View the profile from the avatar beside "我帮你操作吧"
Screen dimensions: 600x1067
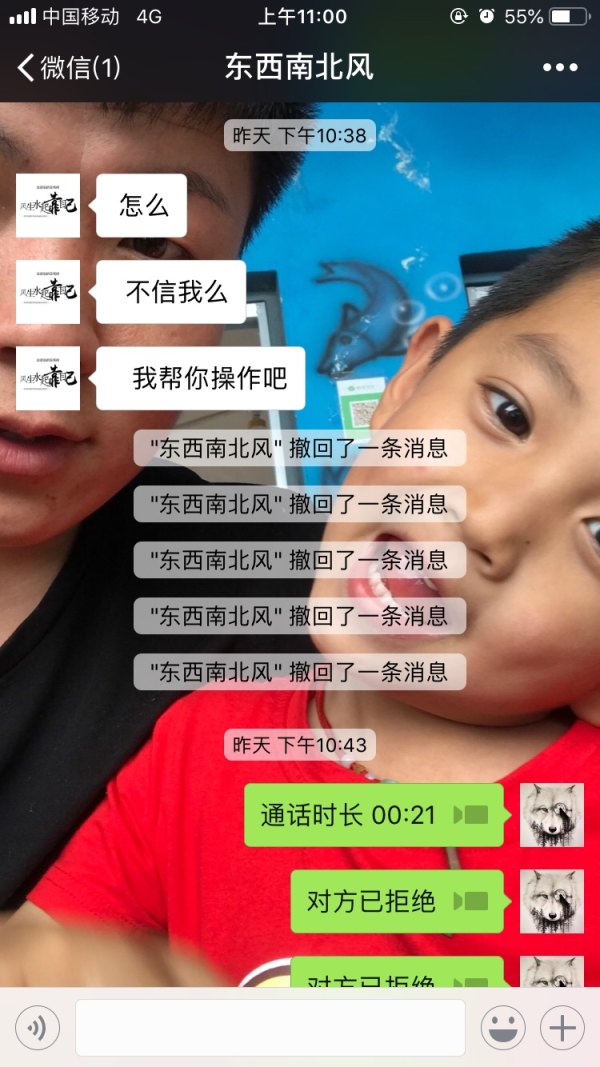coord(48,378)
